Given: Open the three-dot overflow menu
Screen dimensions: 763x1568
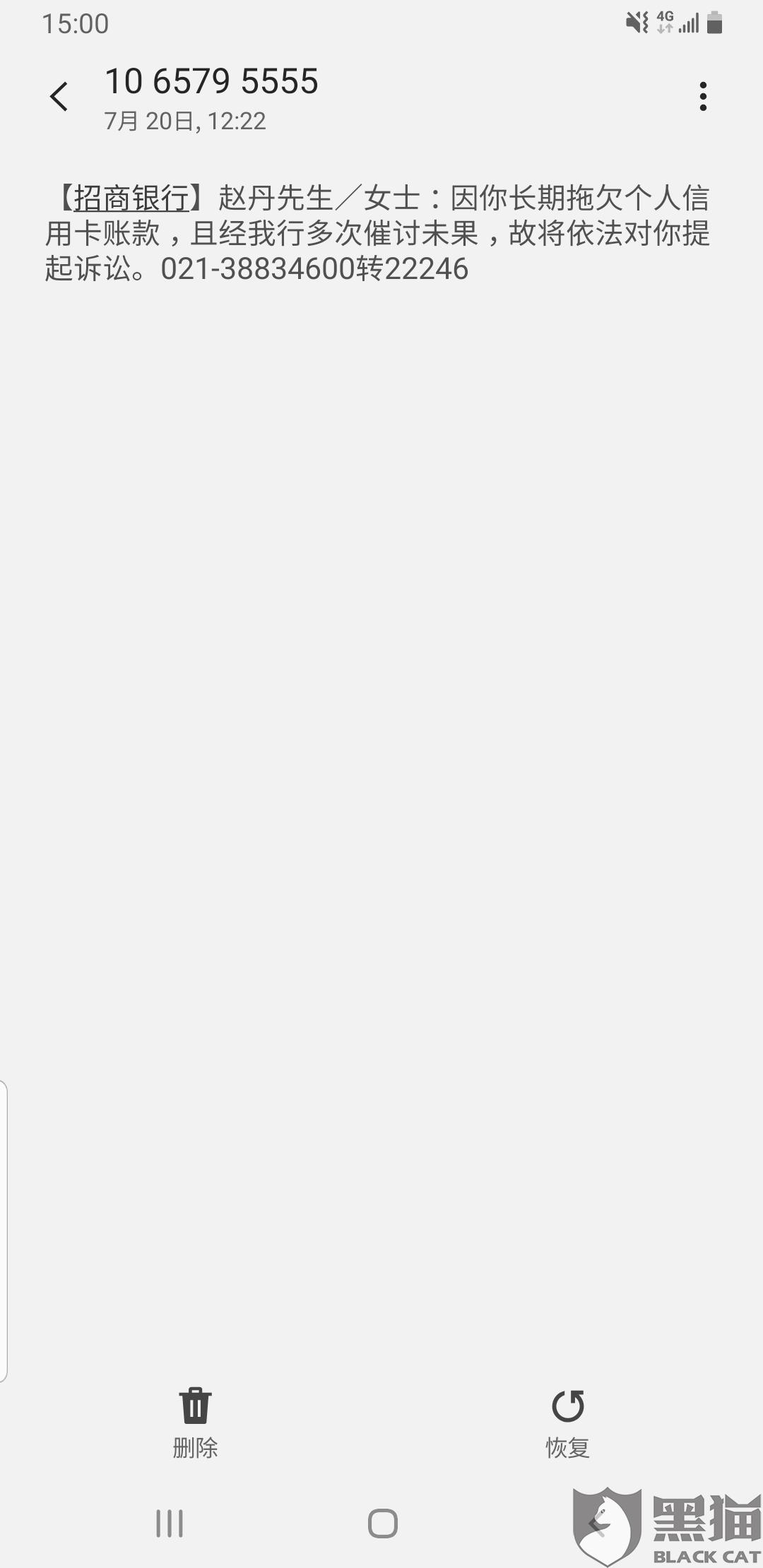Looking at the screenshot, I should [x=702, y=97].
